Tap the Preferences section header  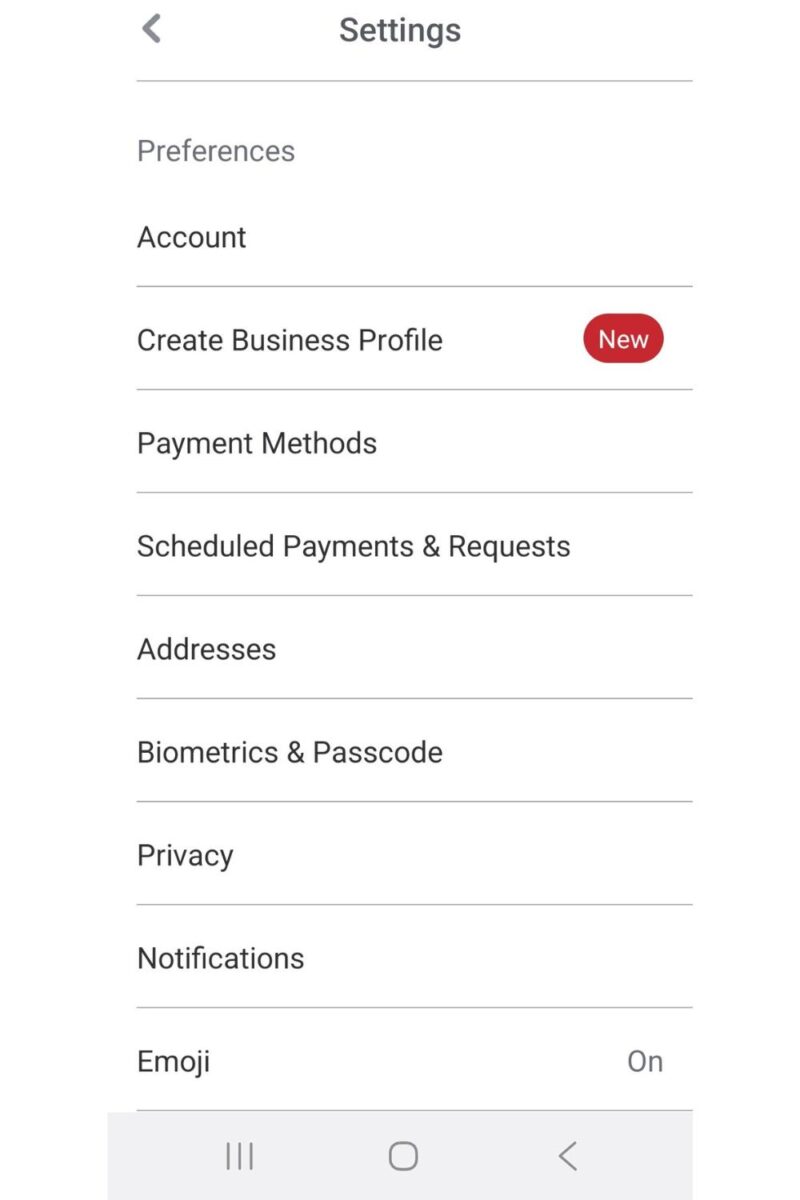point(216,151)
